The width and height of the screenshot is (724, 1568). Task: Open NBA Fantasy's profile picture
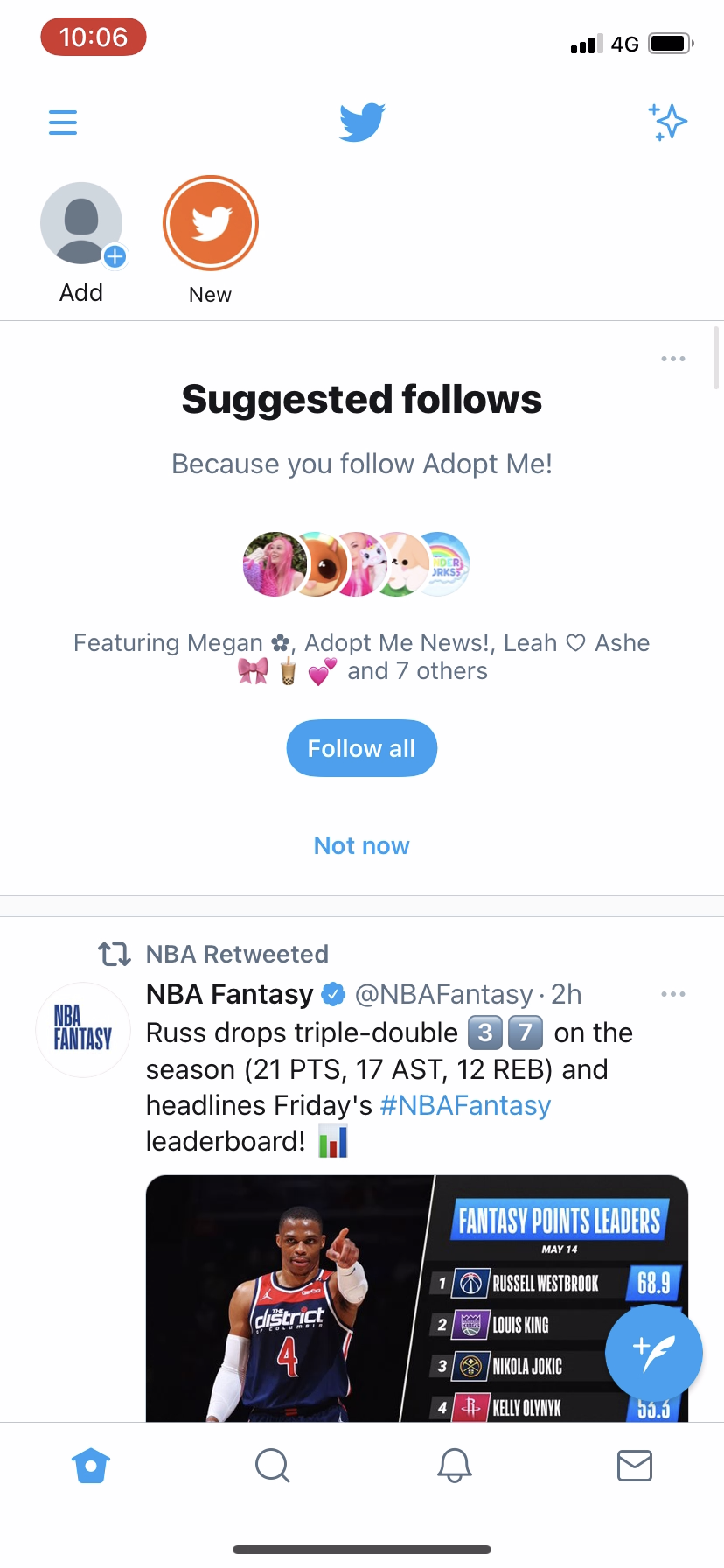point(82,1030)
